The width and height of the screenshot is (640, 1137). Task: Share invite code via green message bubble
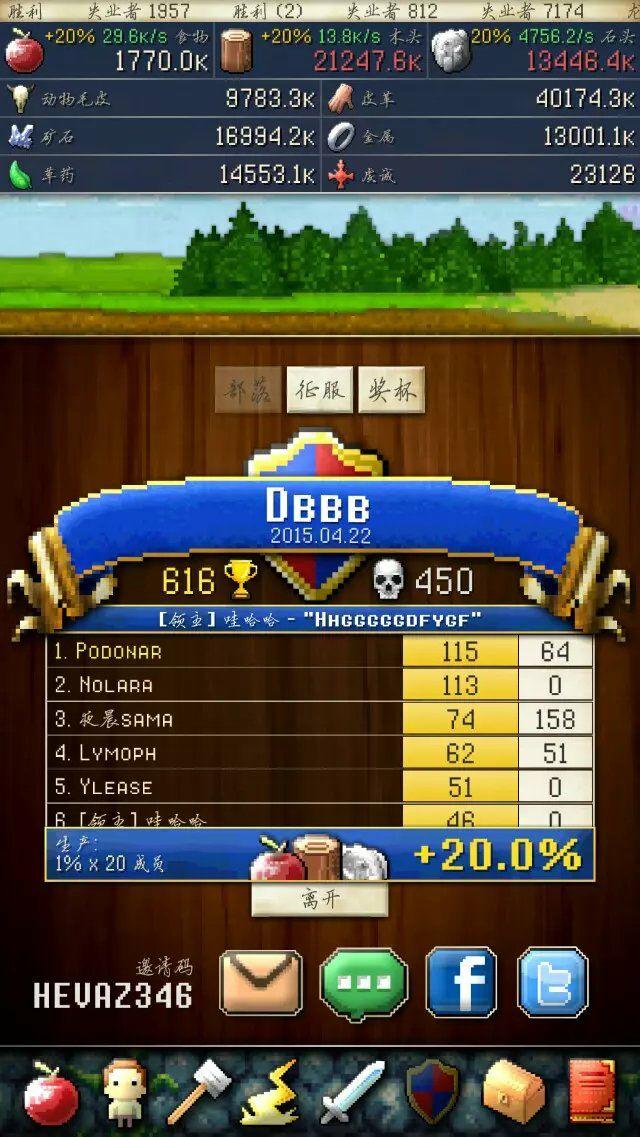coord(364,984)
